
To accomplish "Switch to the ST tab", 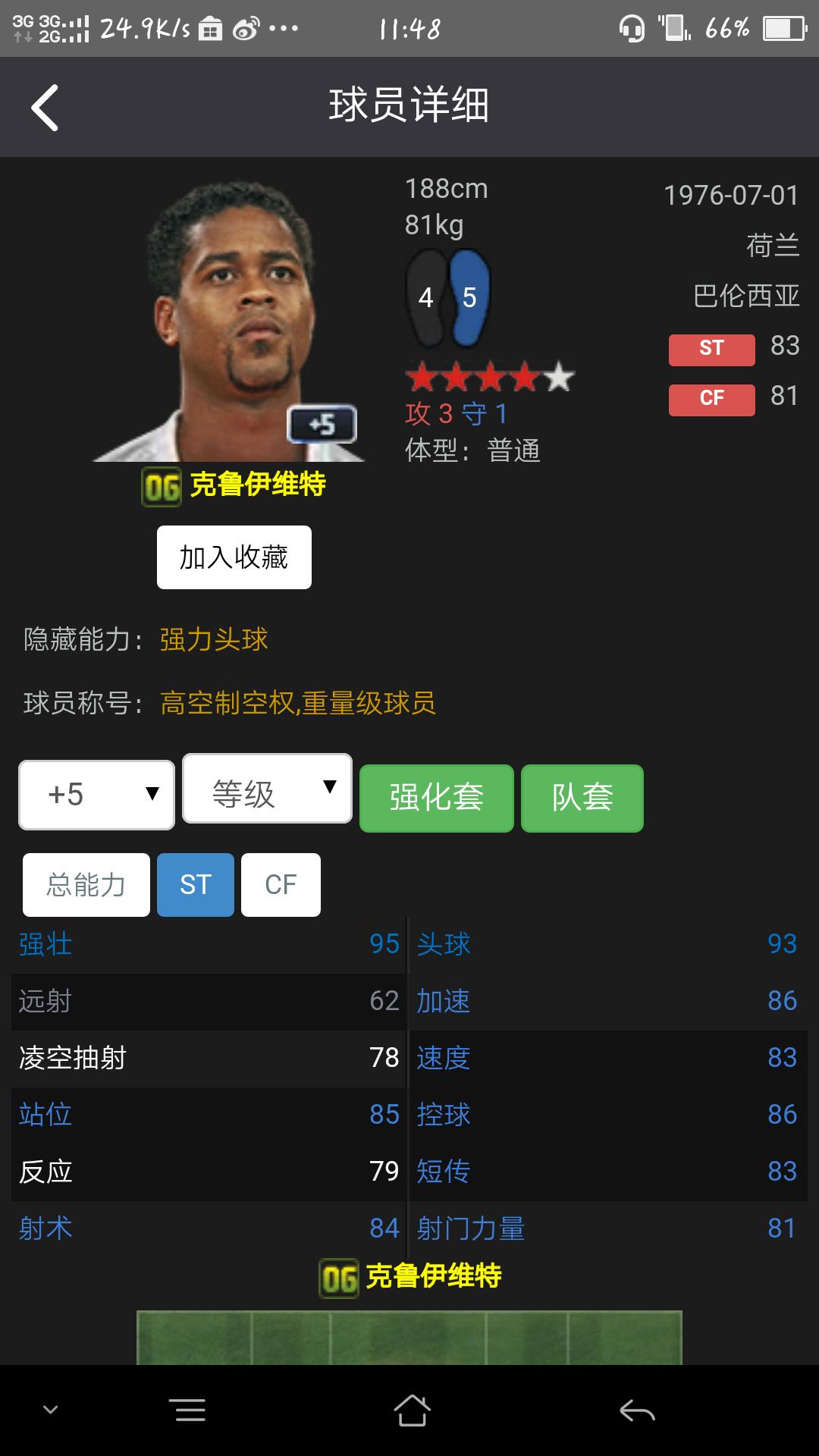I will click(x=195, y=884).
